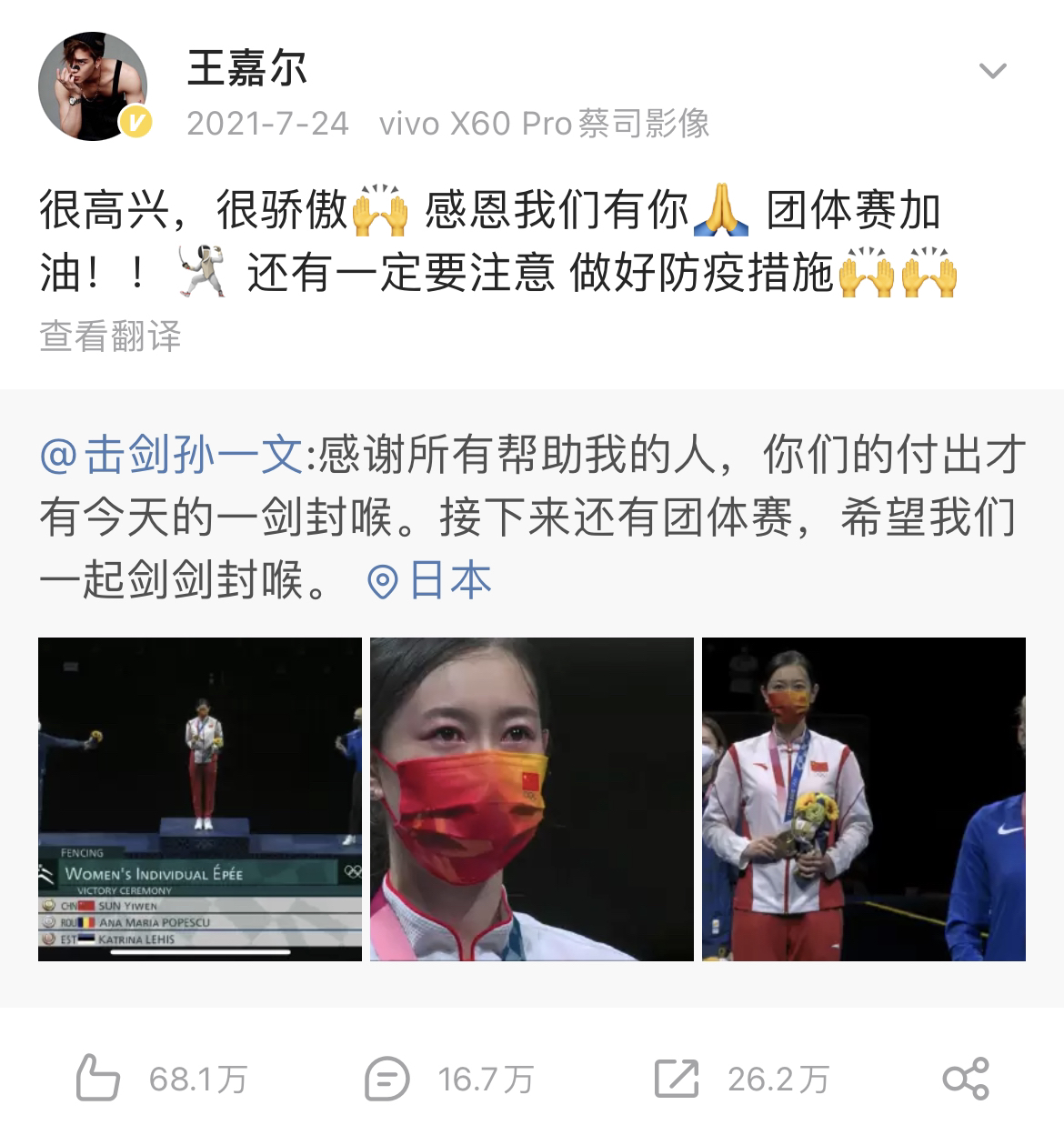The height and width of the screenshot is (1125, 1064).
Task: View the Victory Ceremony podium photo
Action: pyautogui.click(x=200, y=799)
